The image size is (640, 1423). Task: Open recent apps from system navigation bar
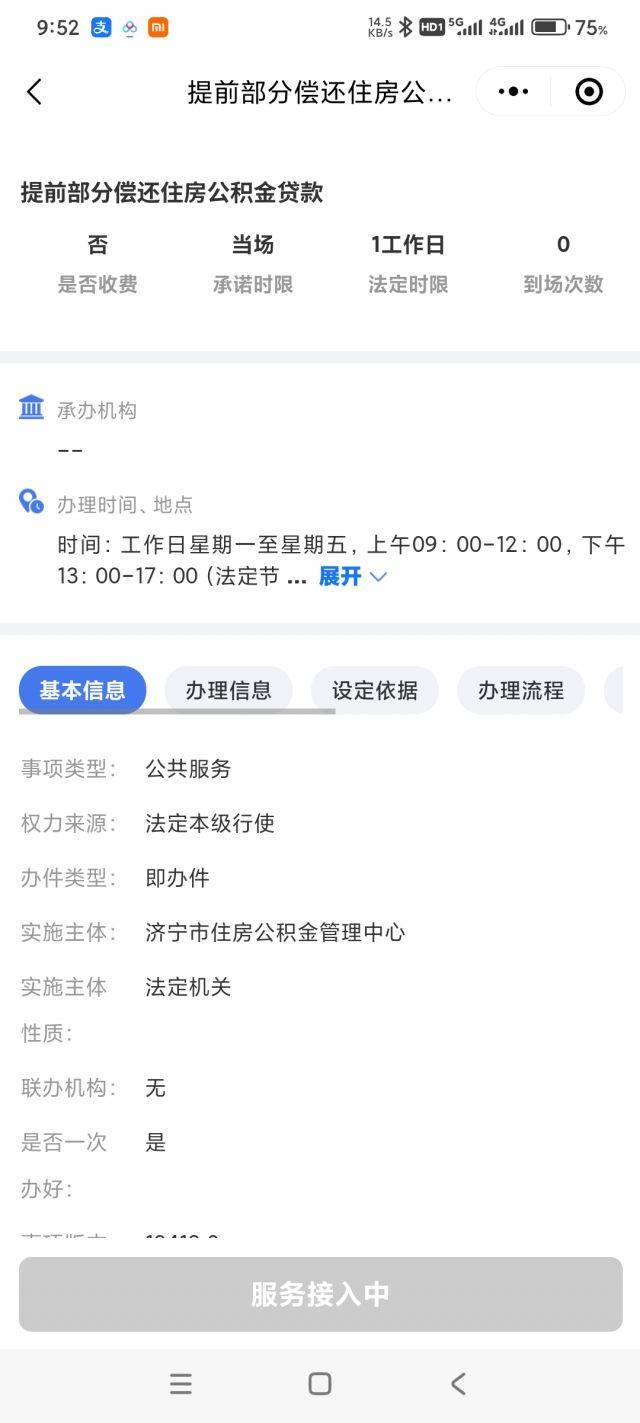pyautogui.click(x=181, y=1383)
